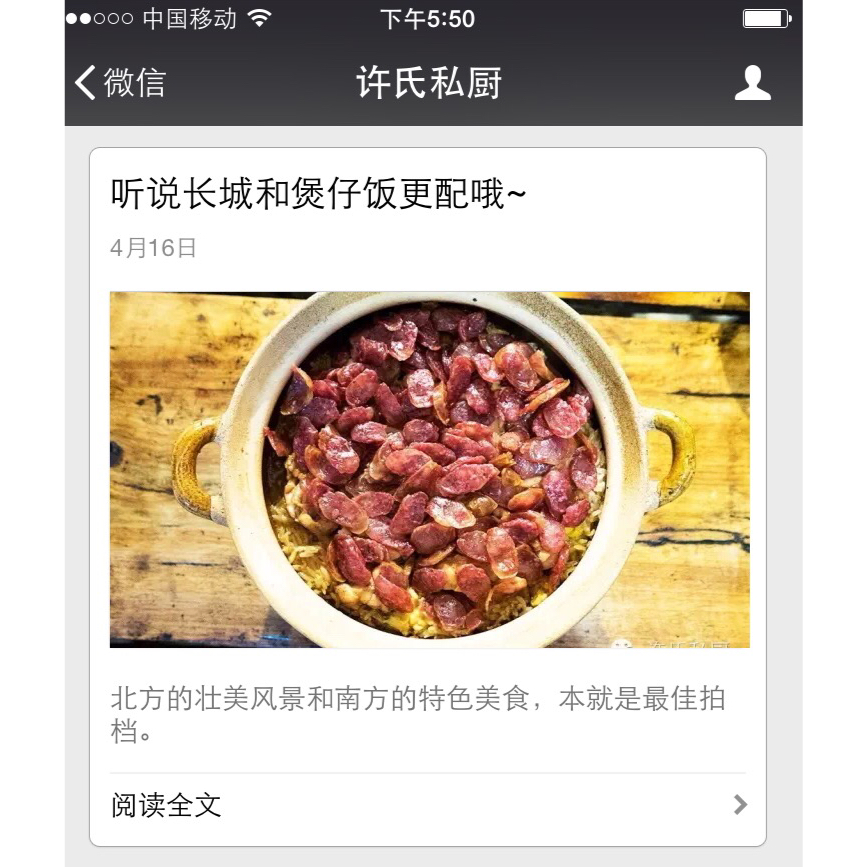This screenshot has height=867, width=867.
Task: Open the 煲仔饭 article photo
Action: (429, 469)
